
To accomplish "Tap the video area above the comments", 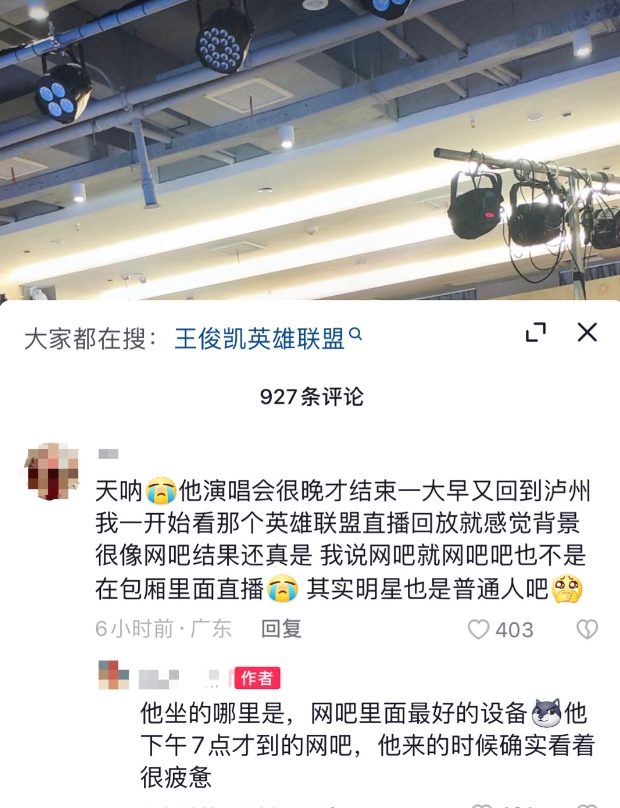I will [310, 150].
